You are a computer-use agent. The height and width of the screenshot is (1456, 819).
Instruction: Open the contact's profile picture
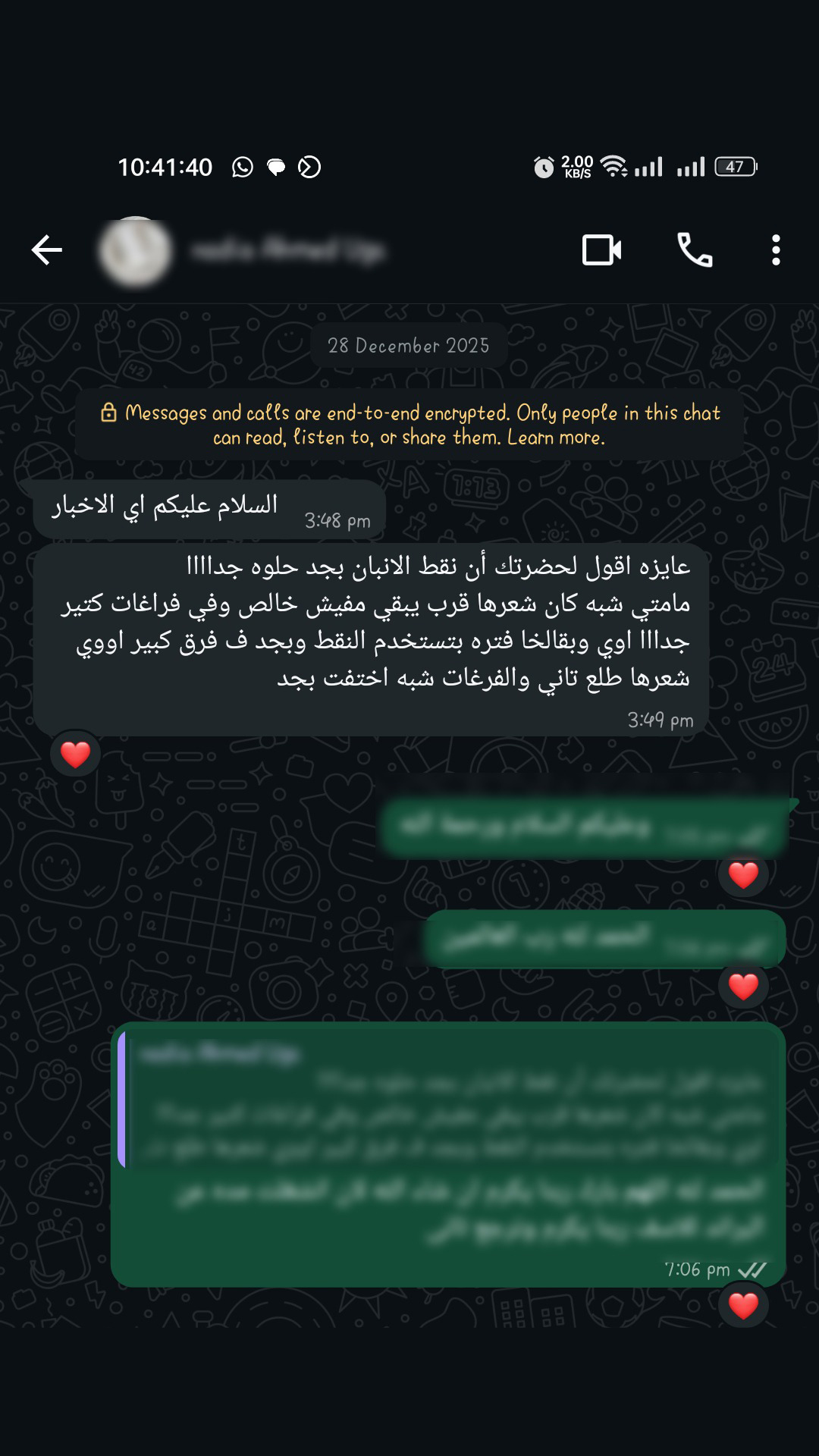pos(135,252)
